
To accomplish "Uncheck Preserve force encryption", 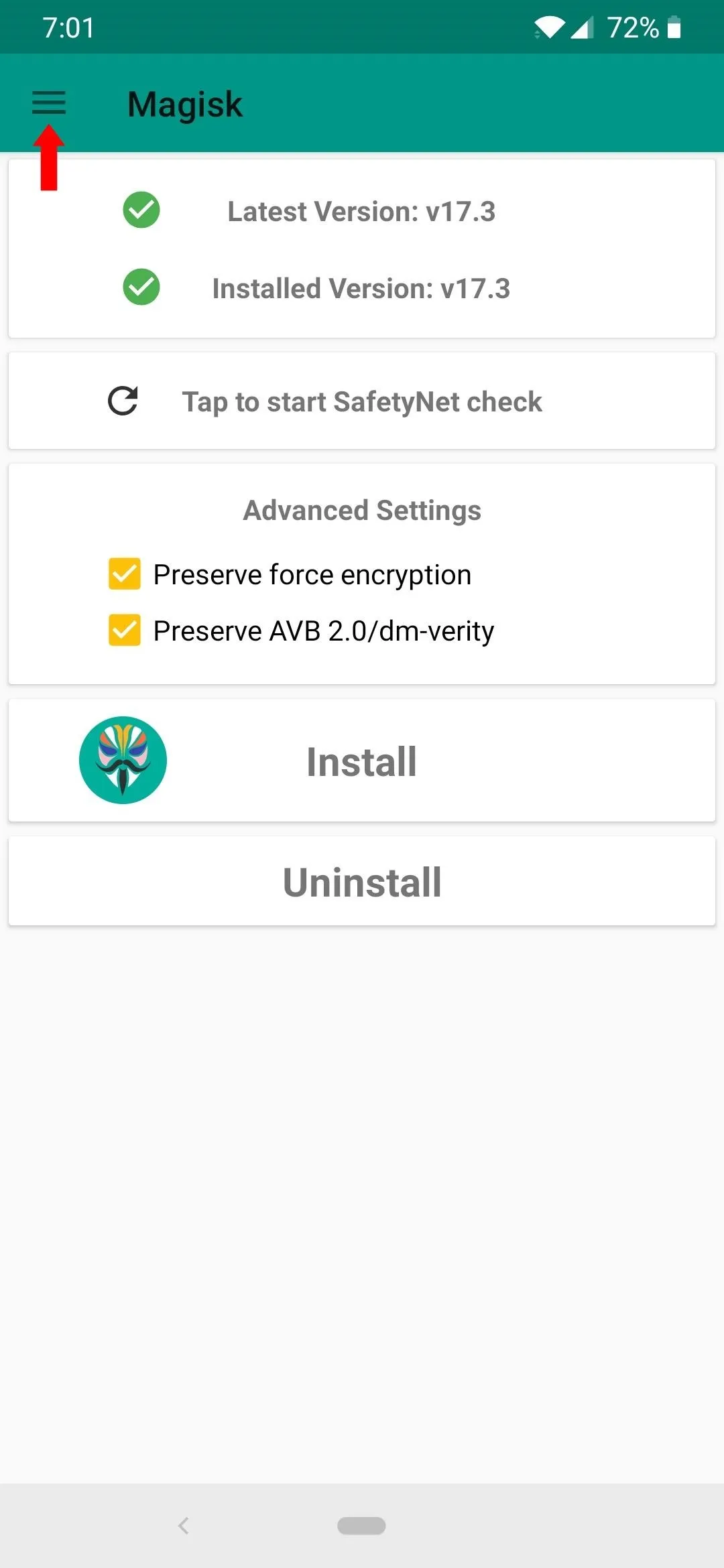I will point(125,574).
